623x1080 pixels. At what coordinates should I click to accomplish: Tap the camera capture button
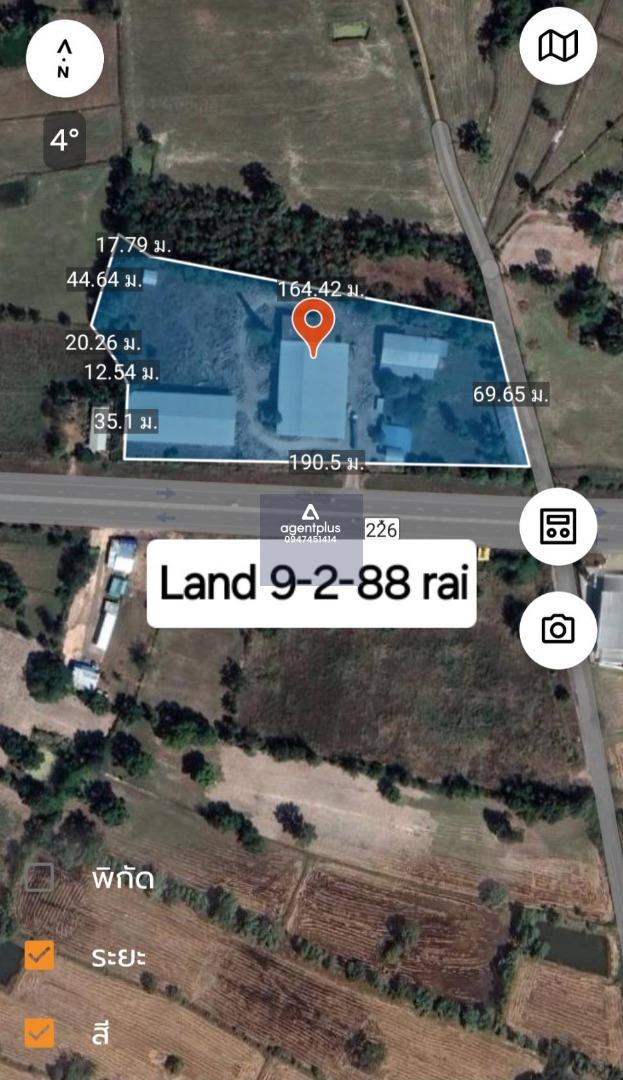[x=558, y=630]
